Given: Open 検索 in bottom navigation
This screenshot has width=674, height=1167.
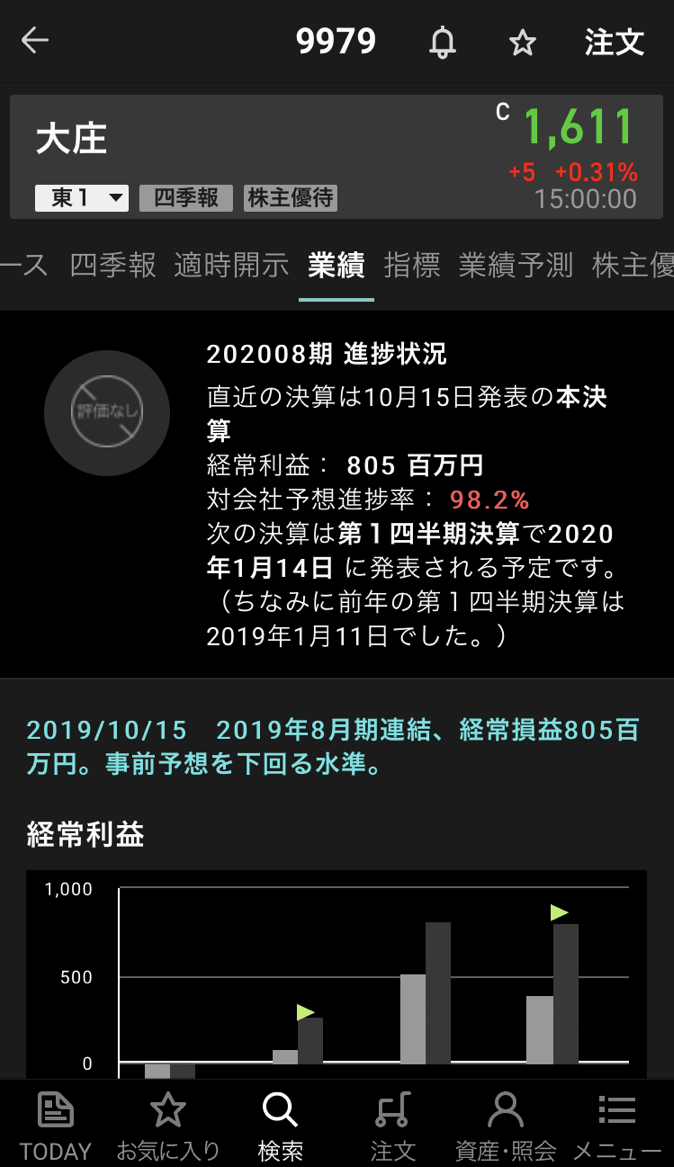Looking at the screenshot, I should (x=280, y=1126).
